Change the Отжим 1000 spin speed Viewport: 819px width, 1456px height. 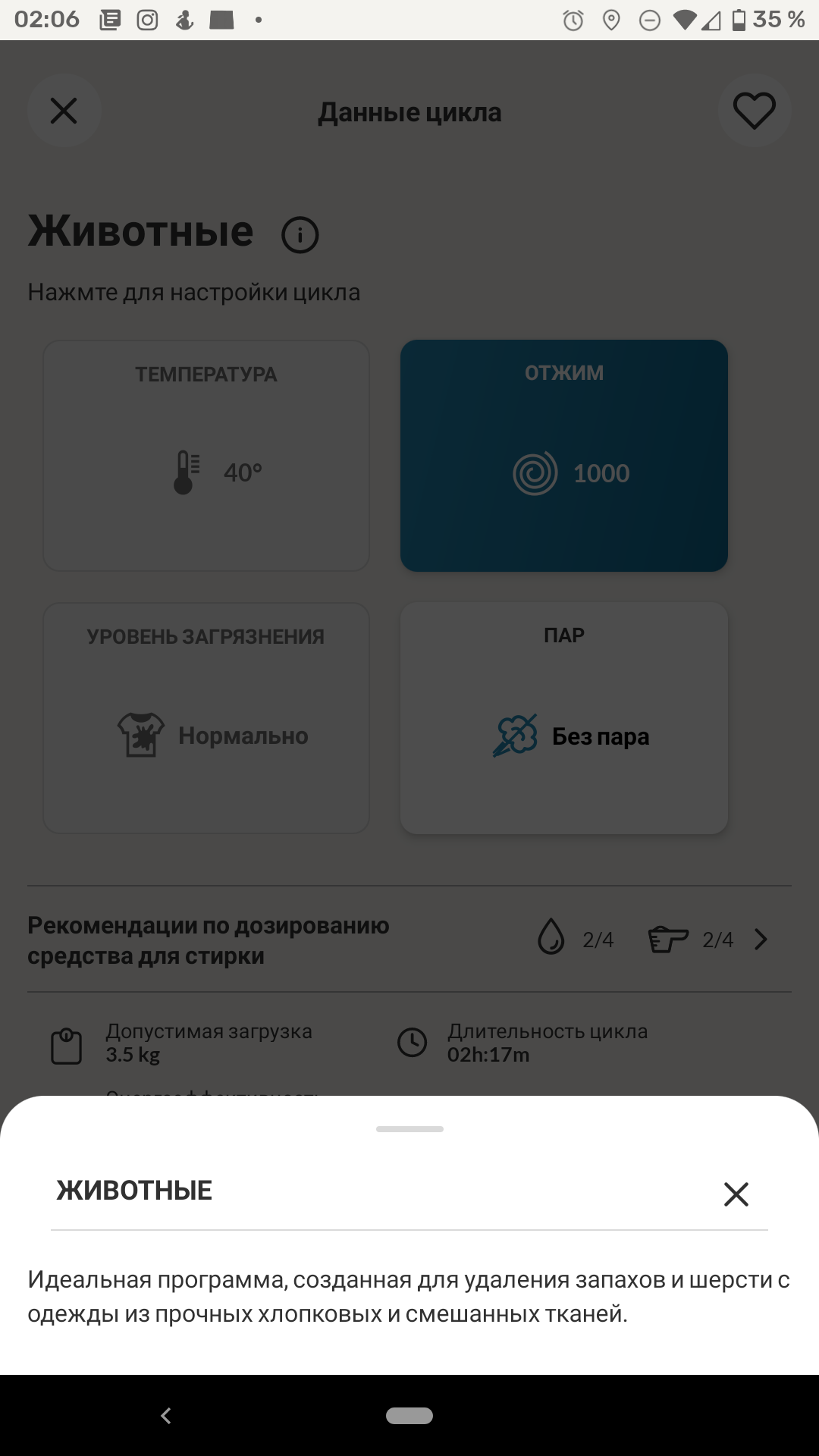click(564, 456)
